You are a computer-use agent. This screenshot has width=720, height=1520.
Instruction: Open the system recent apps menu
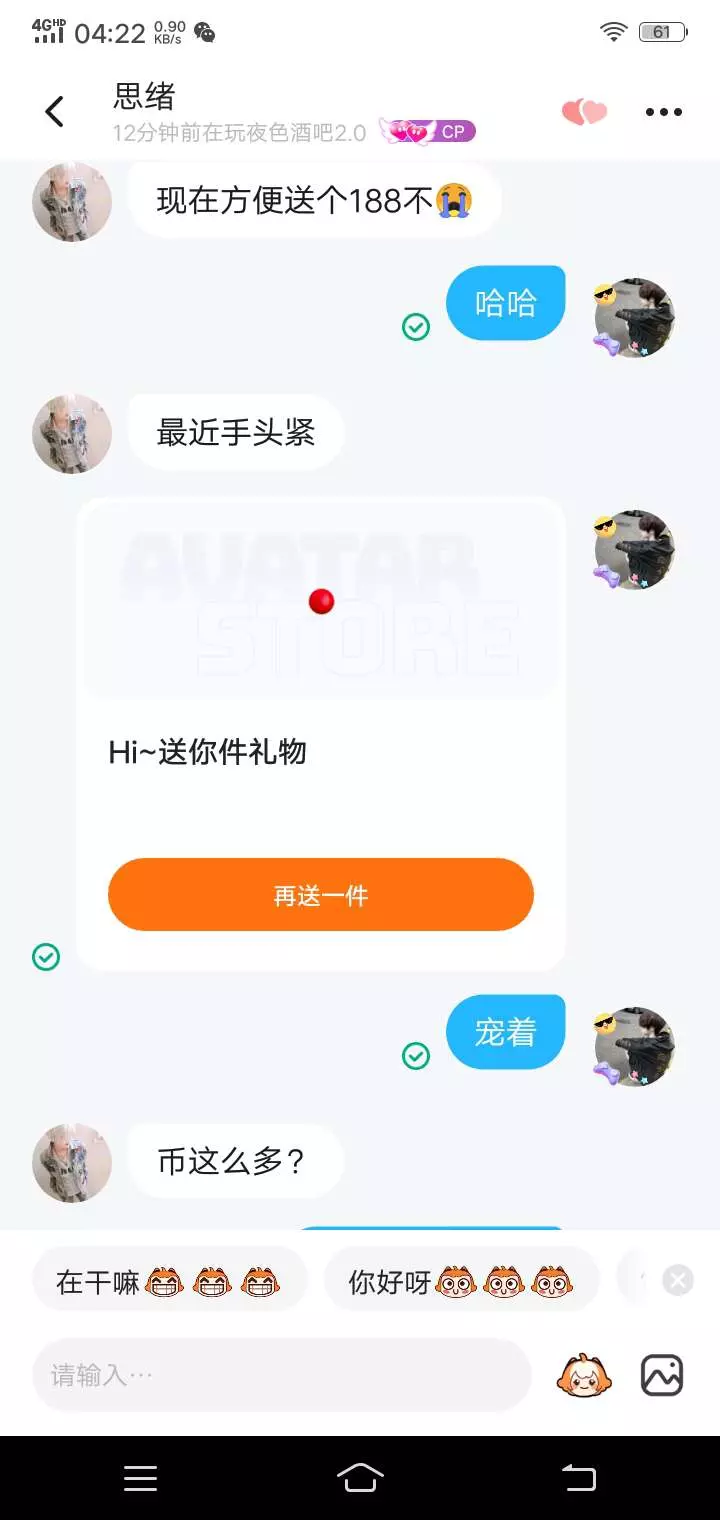(140, 1479)
